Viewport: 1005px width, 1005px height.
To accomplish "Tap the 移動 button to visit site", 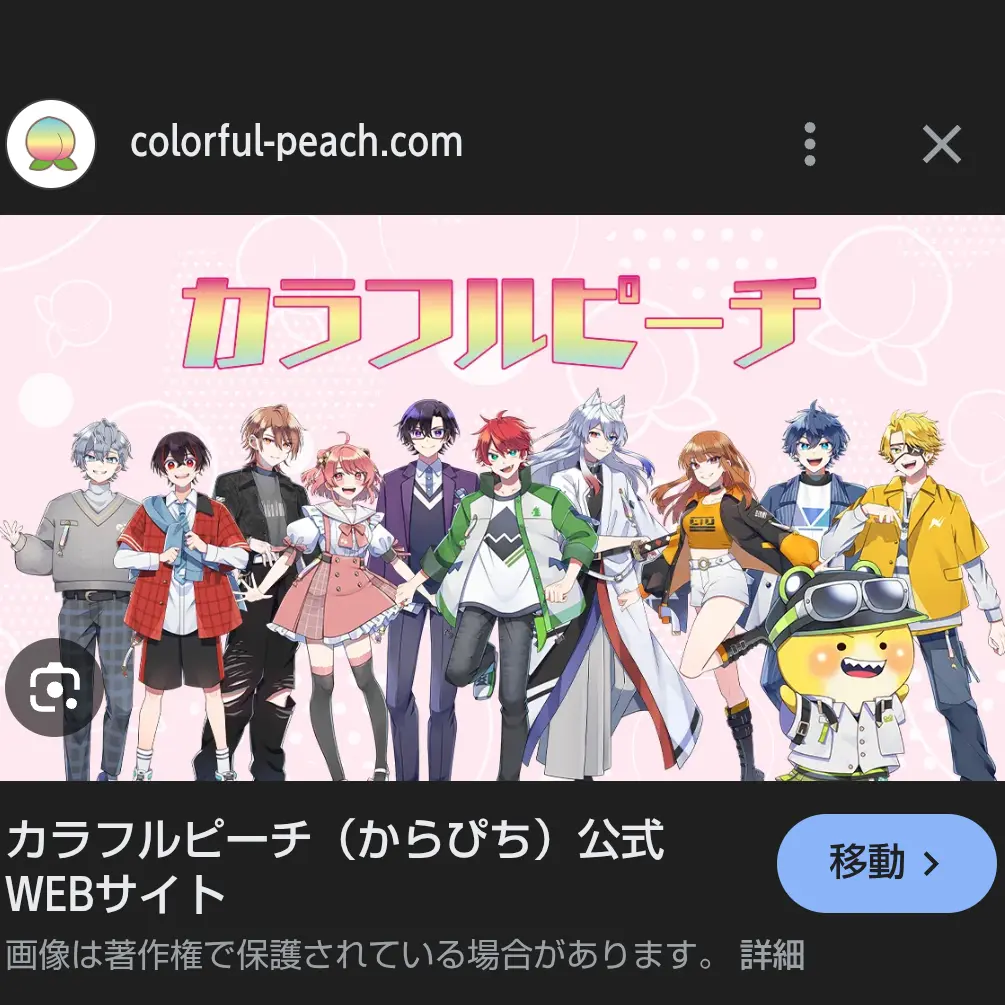I will (x=885, y=863).
